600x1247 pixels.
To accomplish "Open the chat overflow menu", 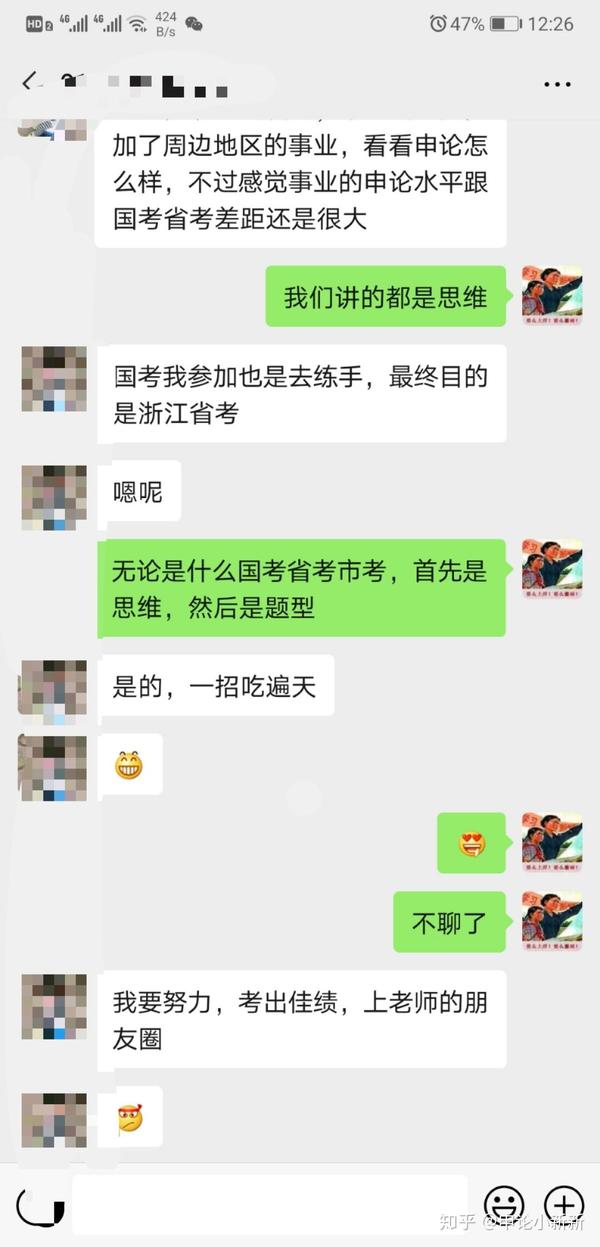I will 557,84.
